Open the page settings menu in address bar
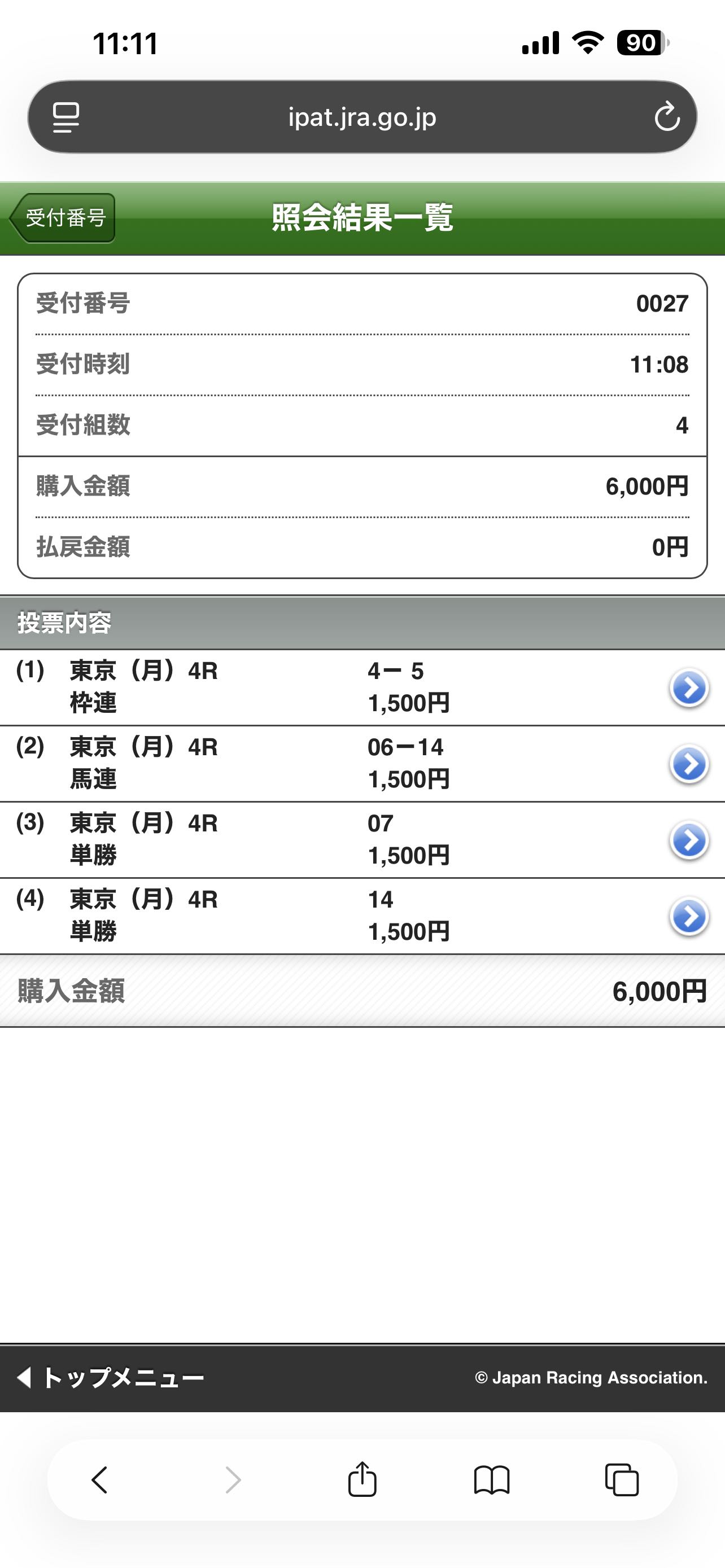Screen dimensions: 725x1568 coord(65,117)
